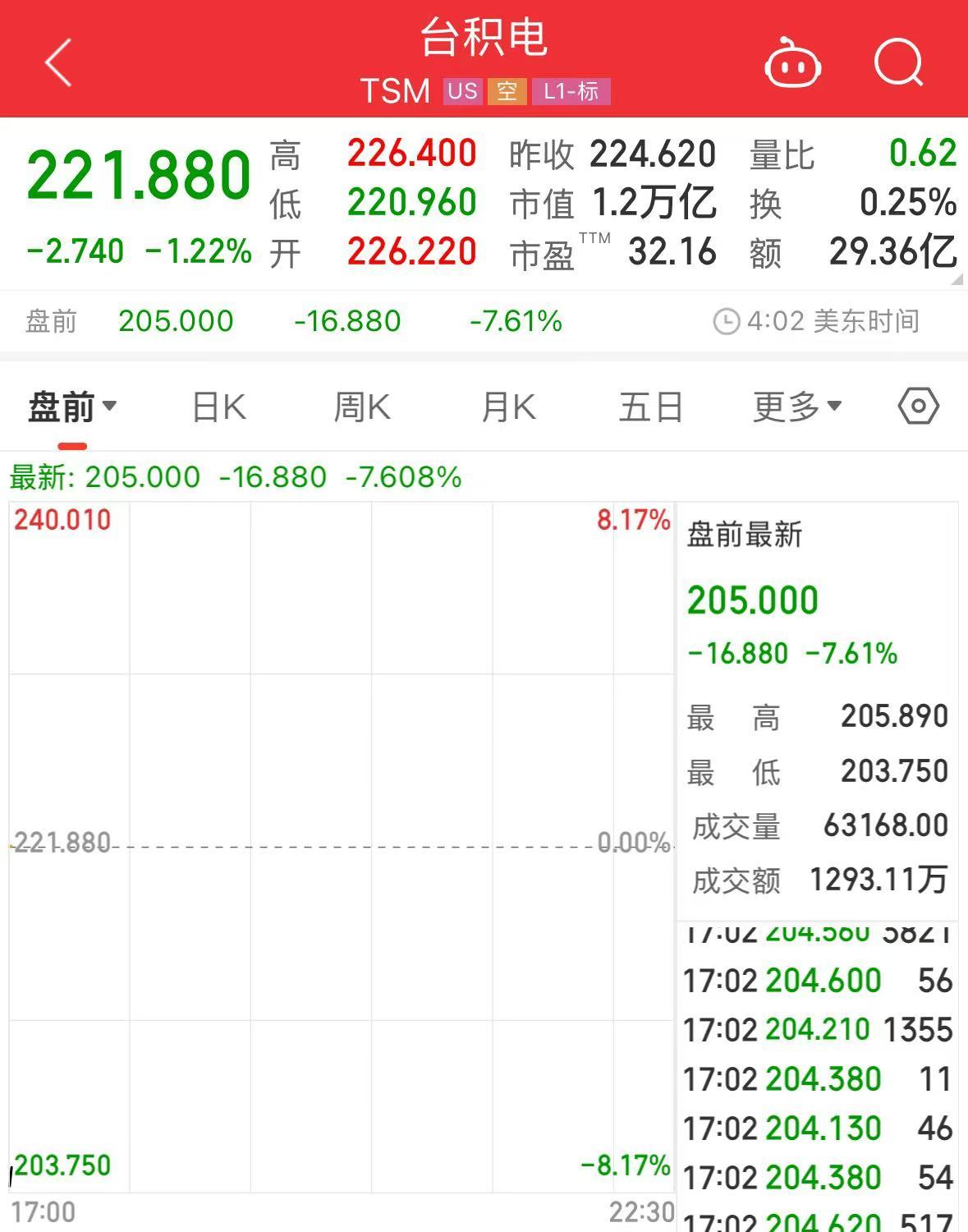Viewport: 968px width, 1232px height.
Task: Open the robot assistant icon
Action: (x=791, y=64)
